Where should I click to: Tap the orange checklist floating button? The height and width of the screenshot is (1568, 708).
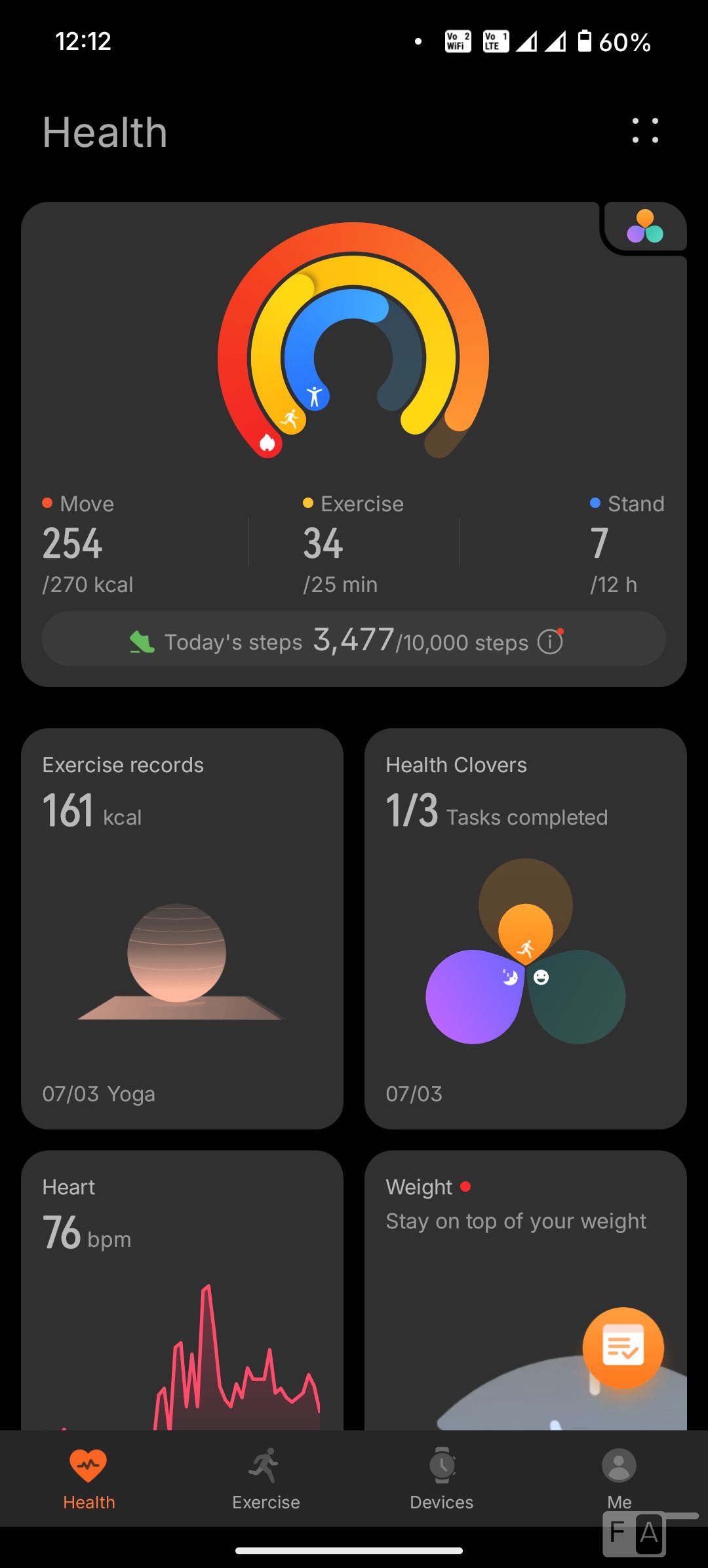tap(623, 1348)
